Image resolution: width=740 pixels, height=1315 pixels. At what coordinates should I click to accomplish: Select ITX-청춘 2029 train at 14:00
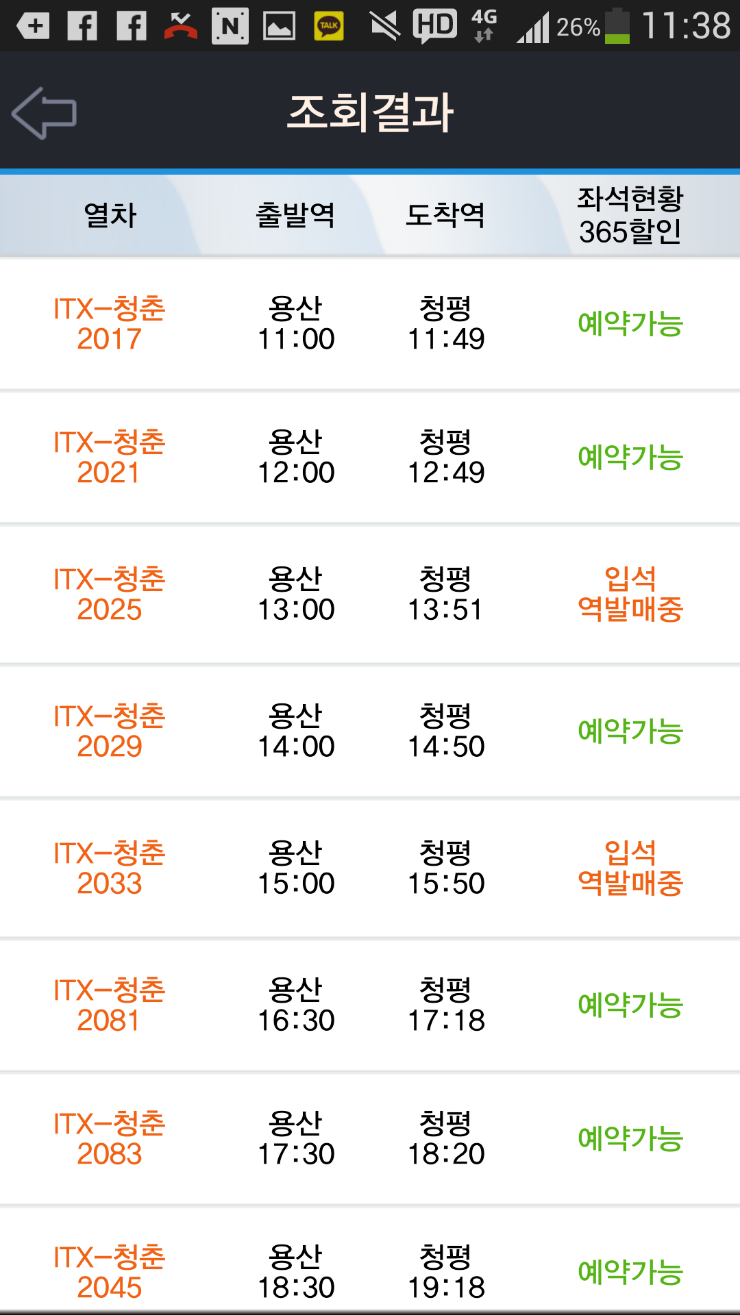click(370, 731)
